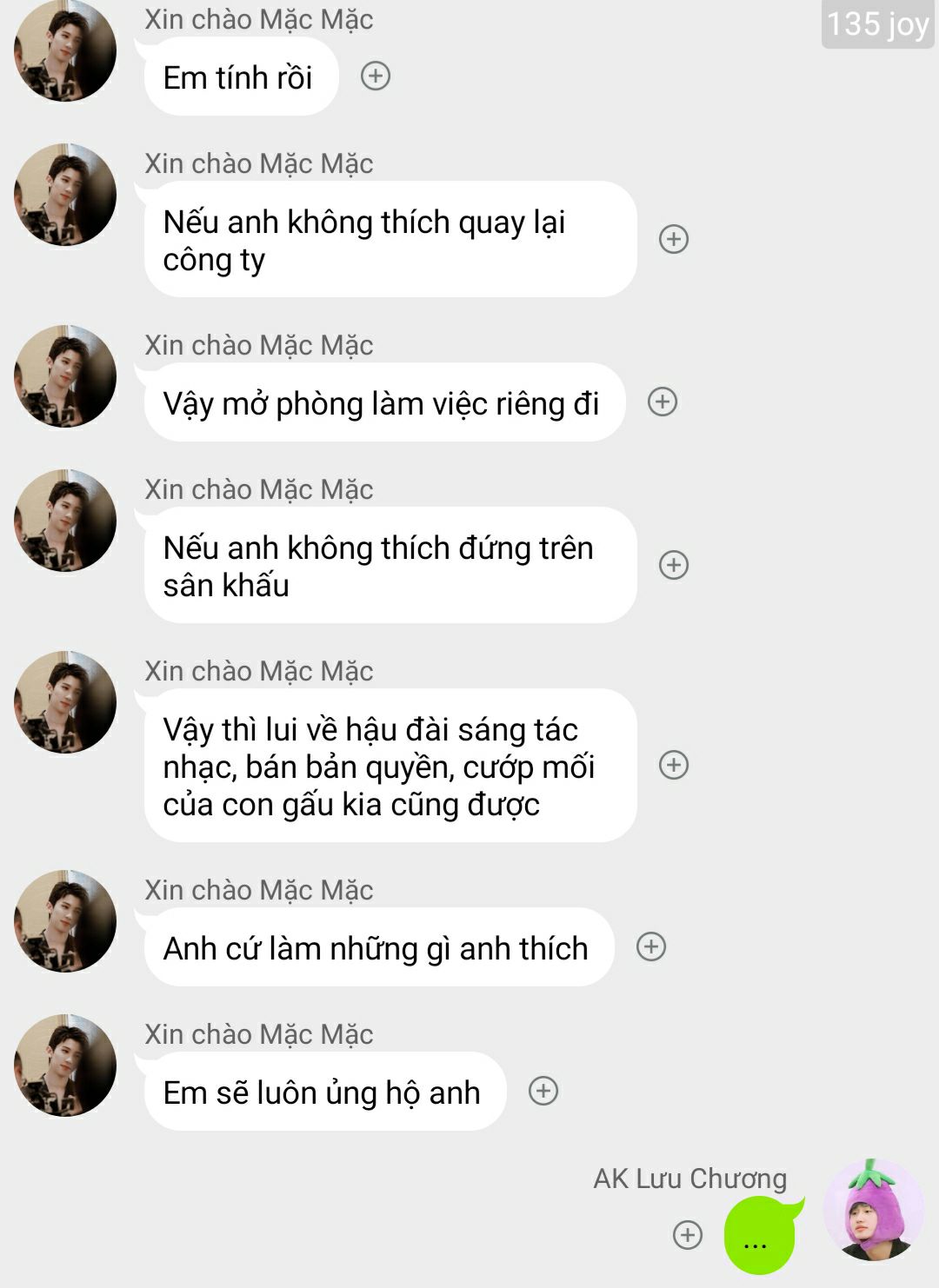This screenshot has height=1288, width=939.
Task: Tap plus beside the "Vậy thì lui về hậu đài" message
Action: coord(674,765)
